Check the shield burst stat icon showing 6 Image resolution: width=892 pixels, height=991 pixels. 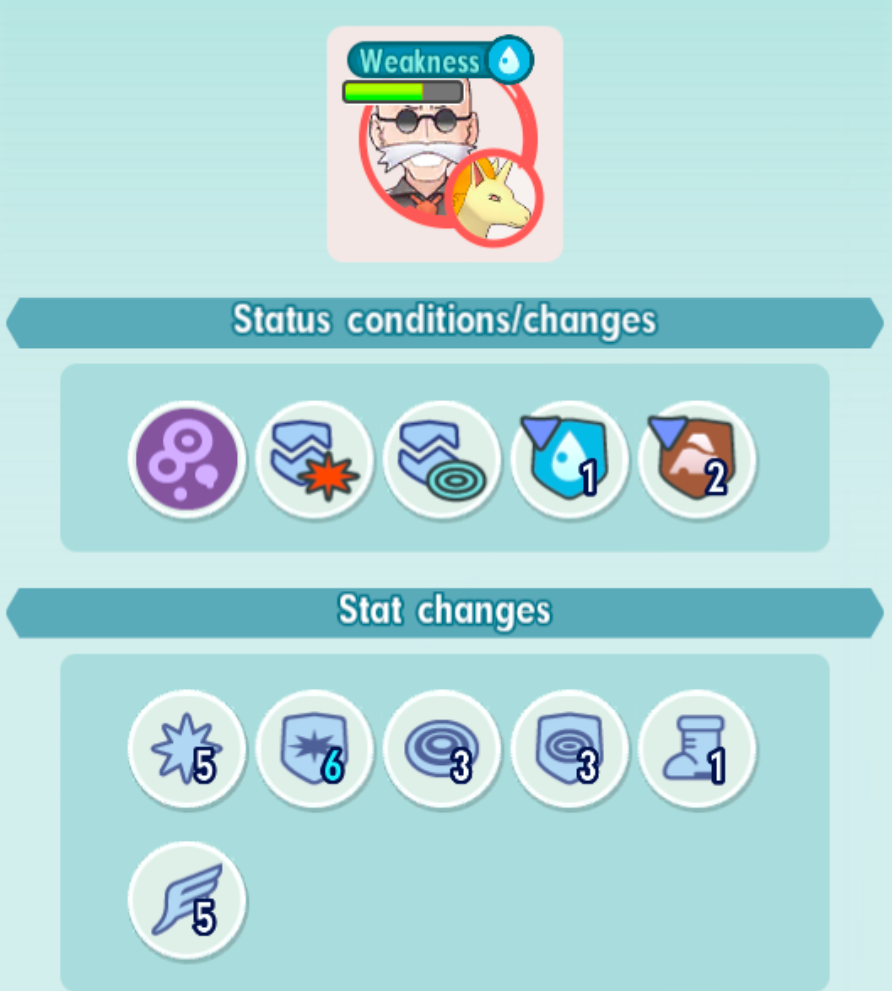pyautogui.click(x=314, y=749)
